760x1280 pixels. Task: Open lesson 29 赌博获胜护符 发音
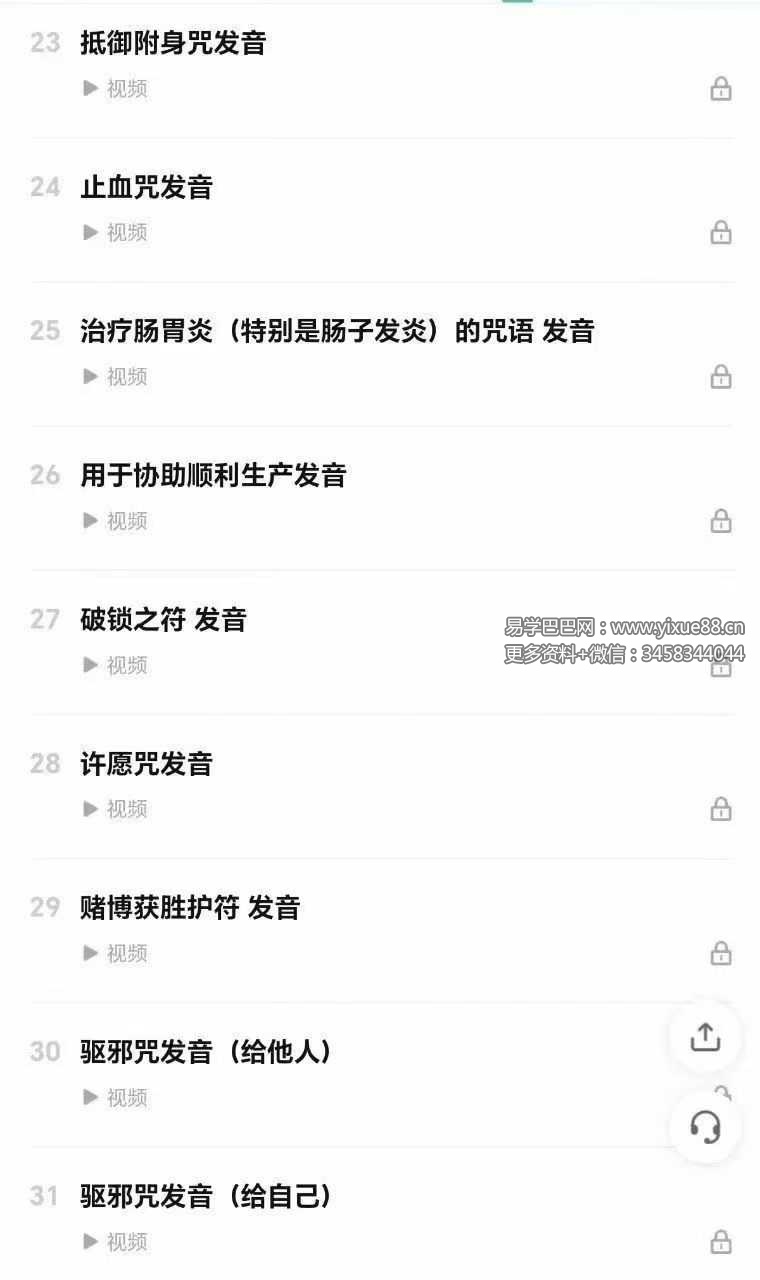tap(190, 908)
